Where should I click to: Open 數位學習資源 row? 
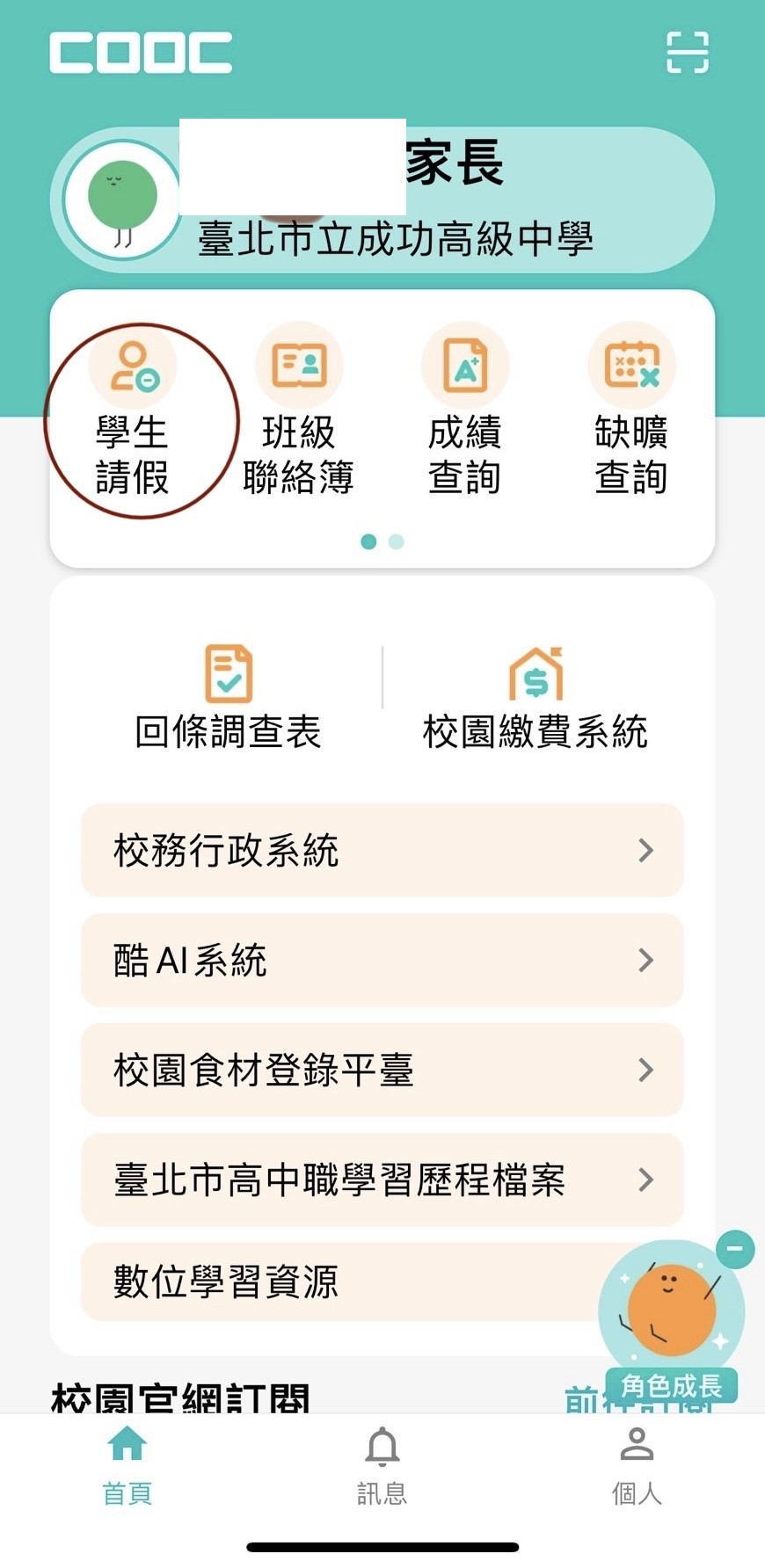pos(352,1281)
